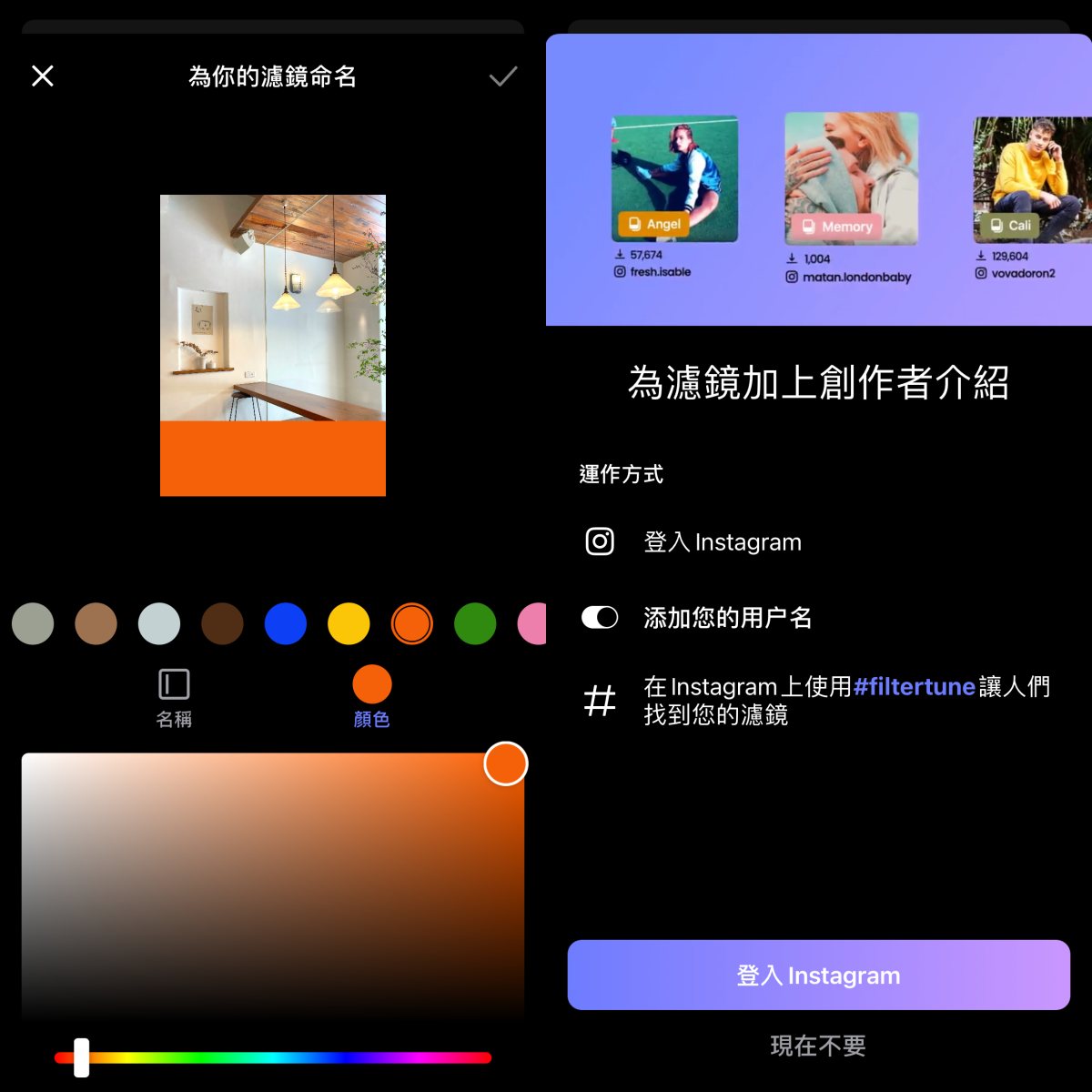
Task: Tap the 登入 Instagram gradient button
Action: tap(818, 975)
